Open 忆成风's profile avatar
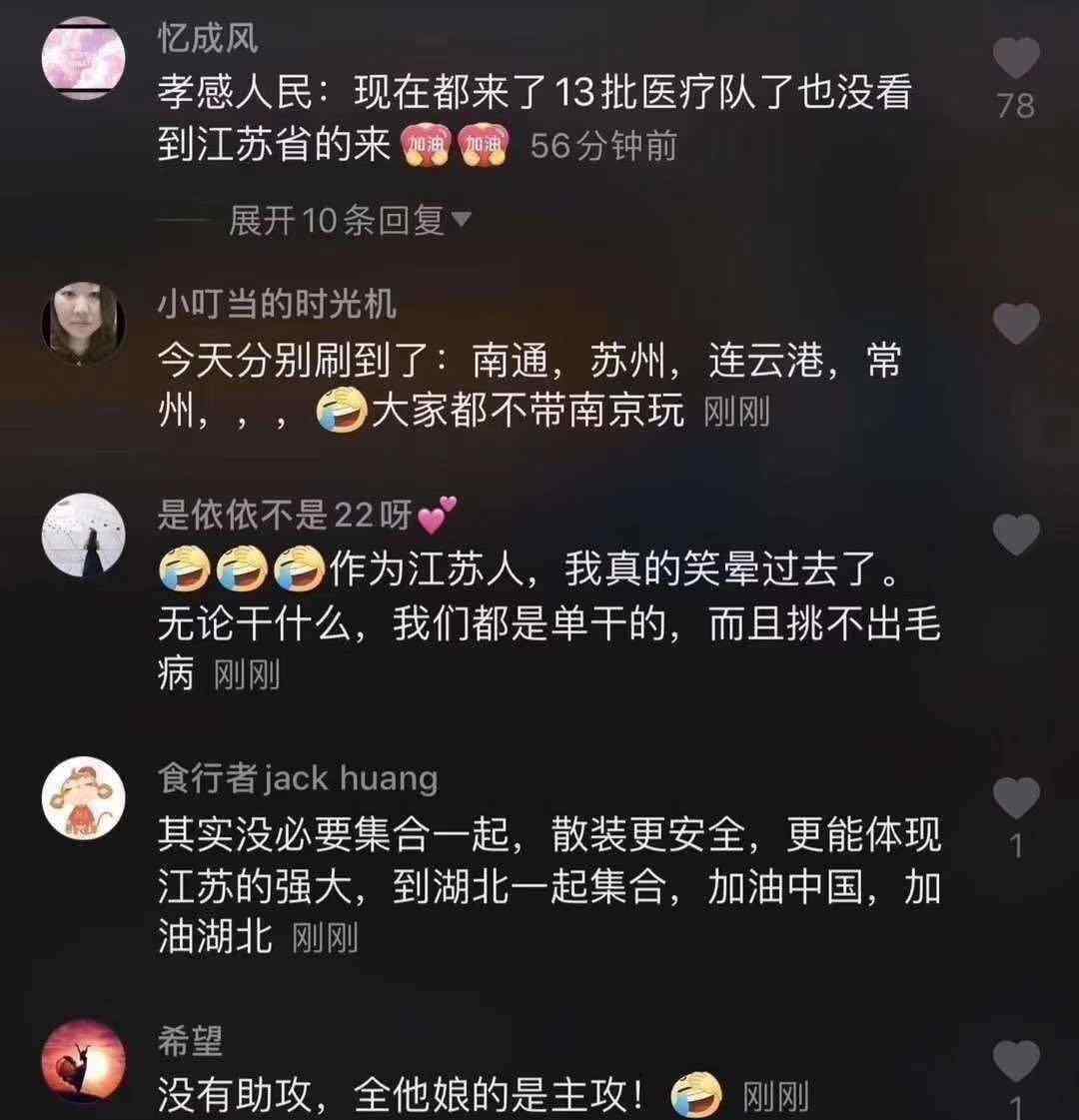 (x=84, y=58)
